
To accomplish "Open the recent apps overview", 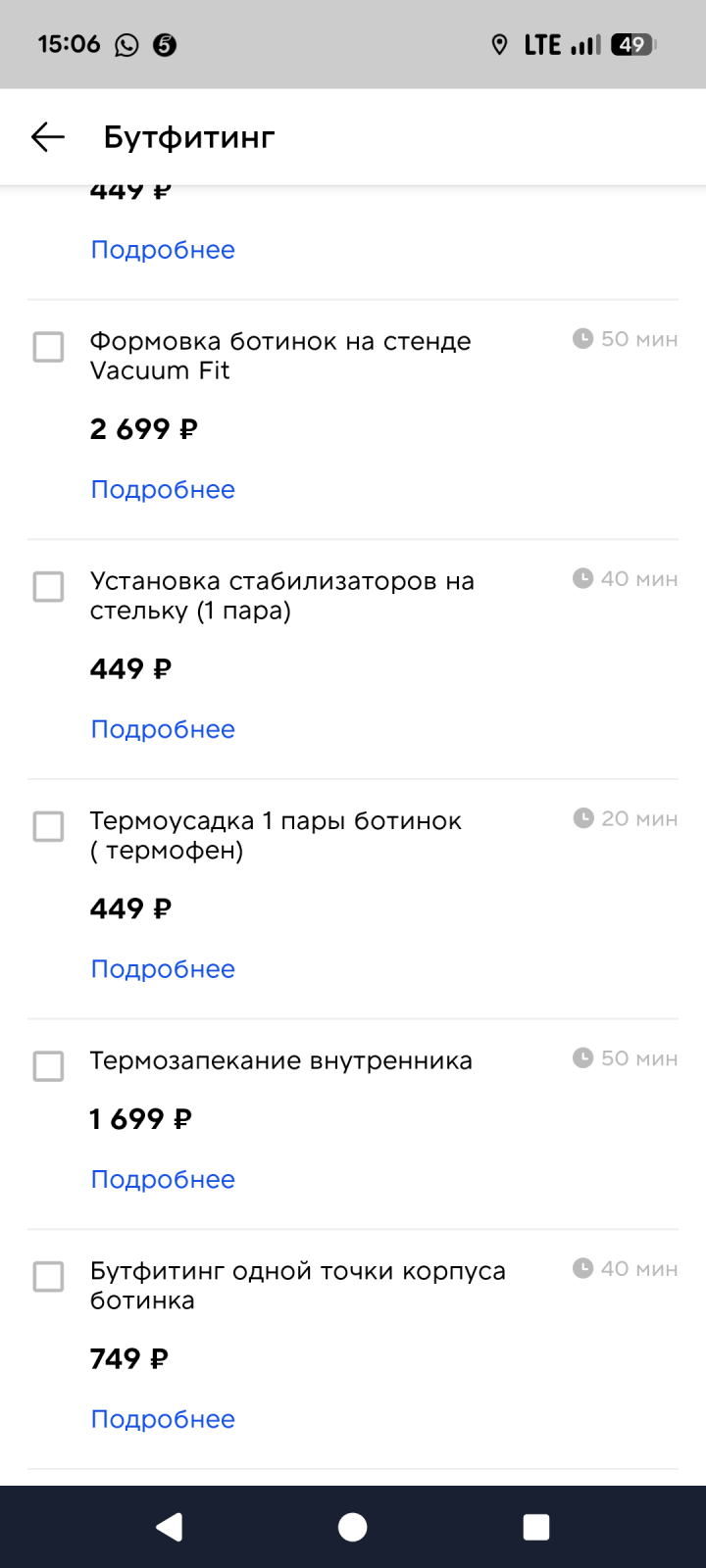I will click(x=536, y=1527).
